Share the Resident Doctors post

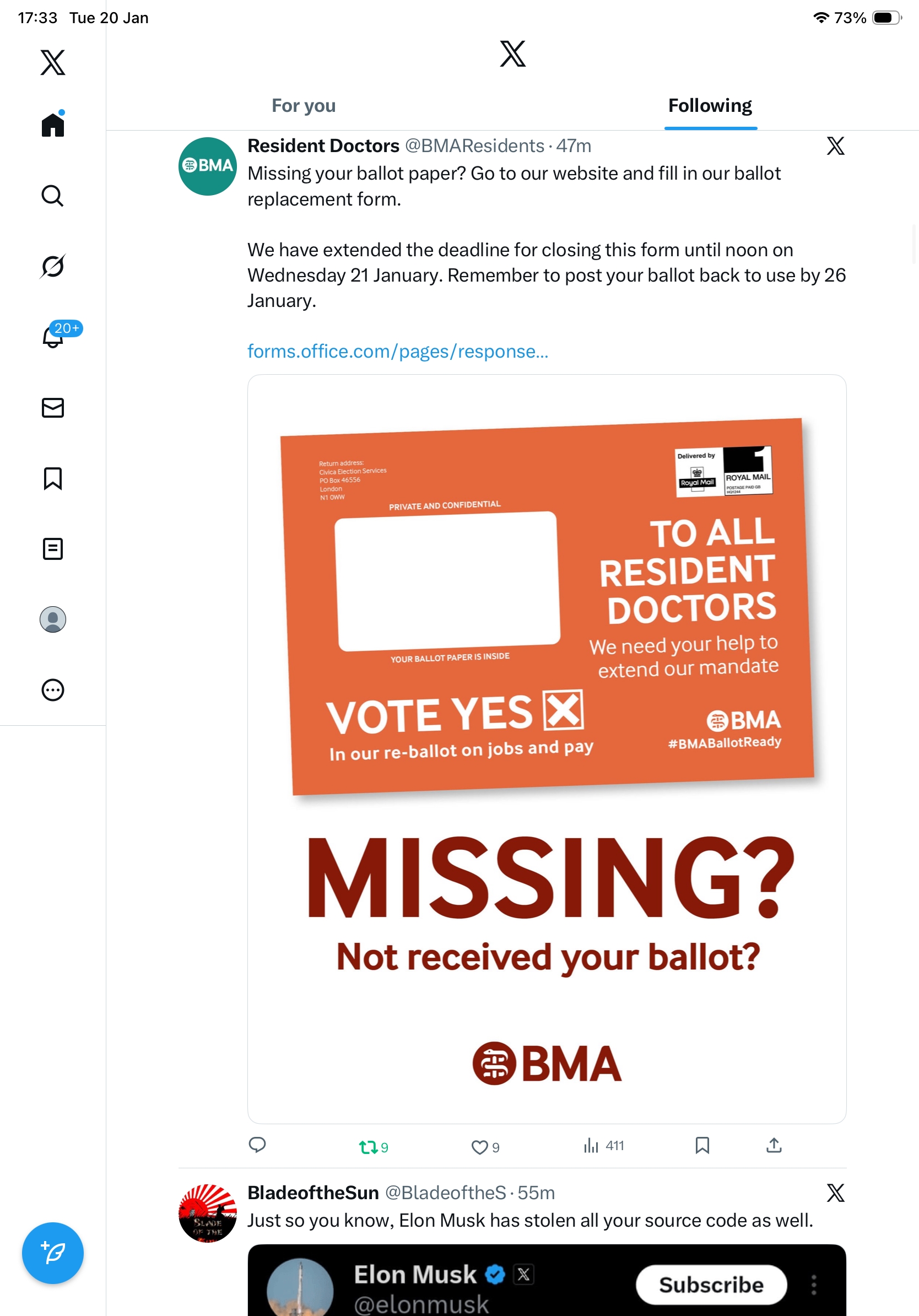pyautogui.click(x=774, y=1145)
